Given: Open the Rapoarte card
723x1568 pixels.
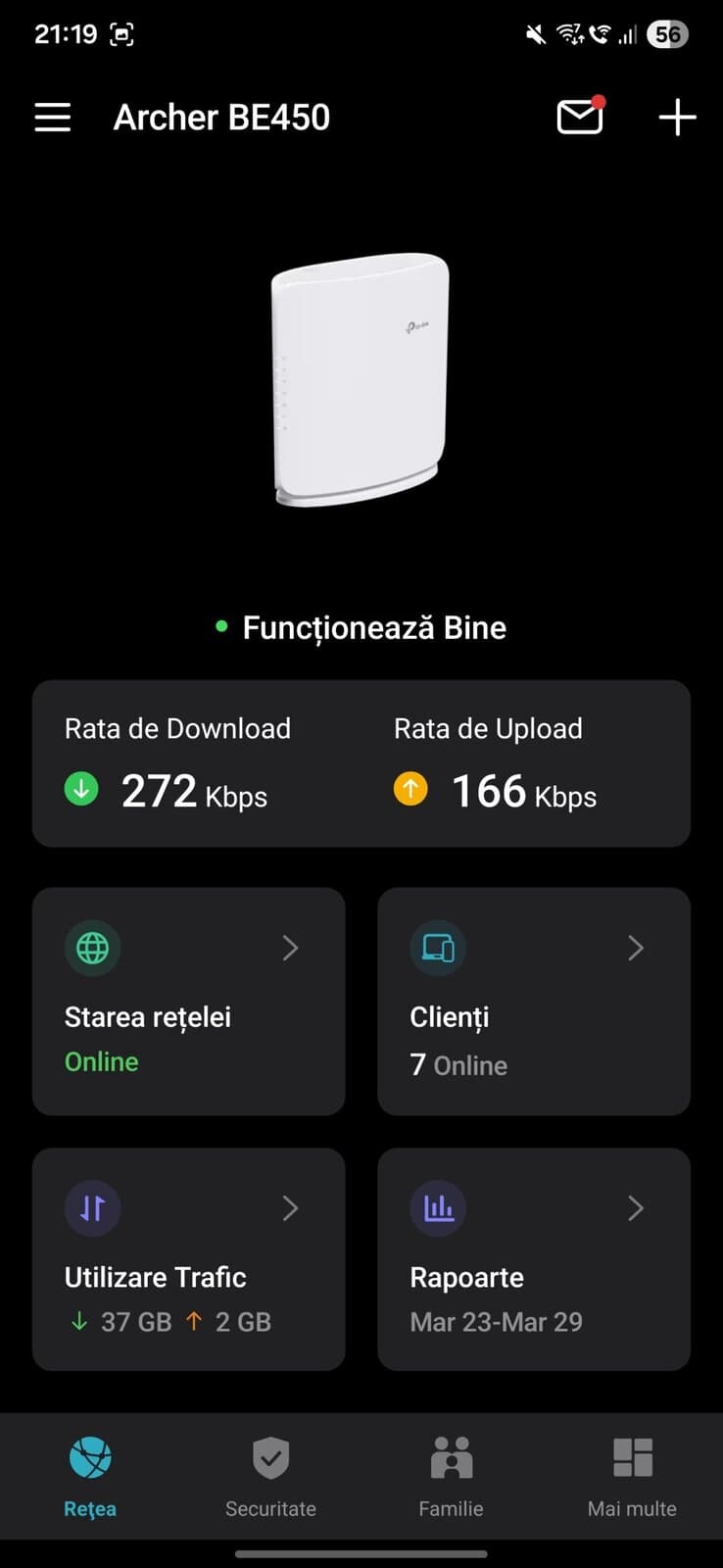Looking at the screenshot, I should 534,1259.
